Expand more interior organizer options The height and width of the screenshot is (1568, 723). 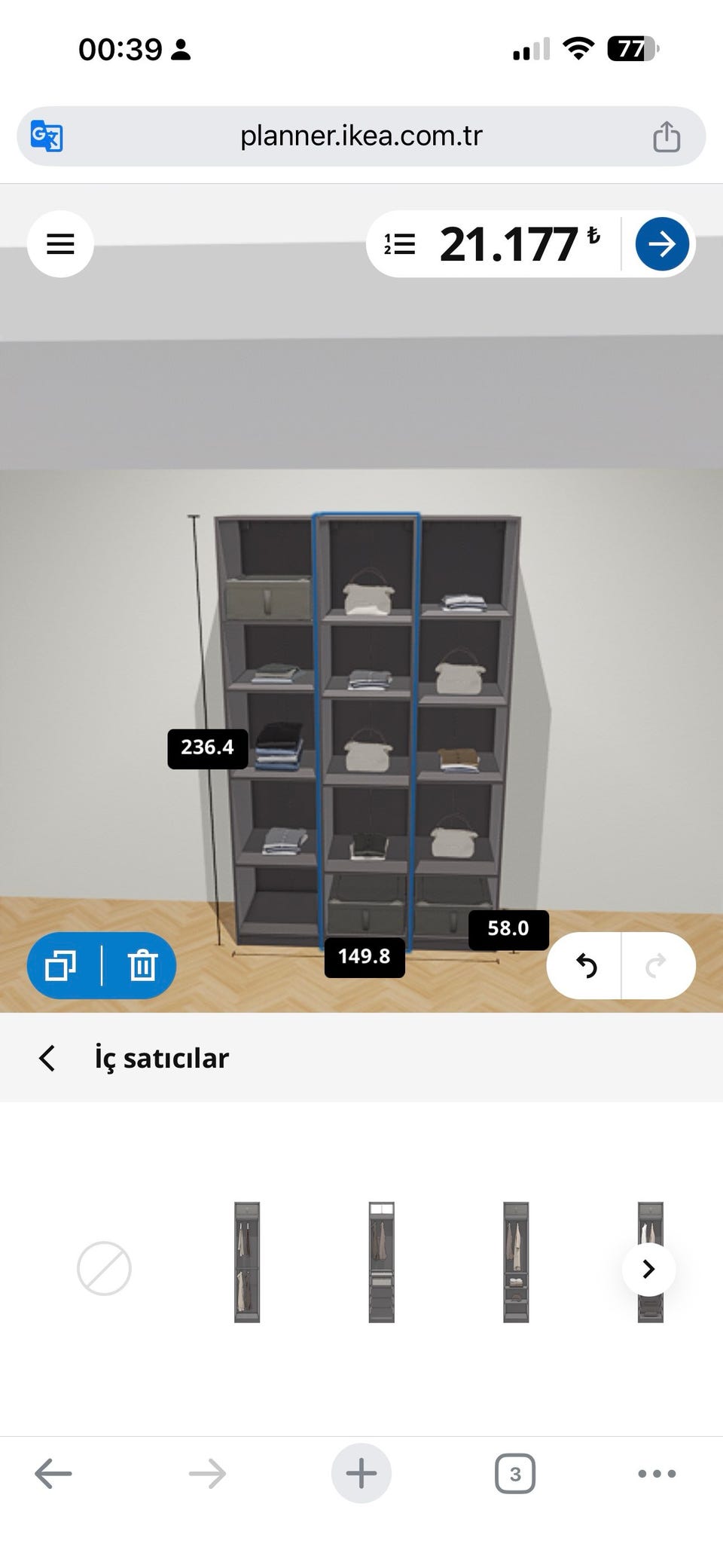coord(648,1269)
